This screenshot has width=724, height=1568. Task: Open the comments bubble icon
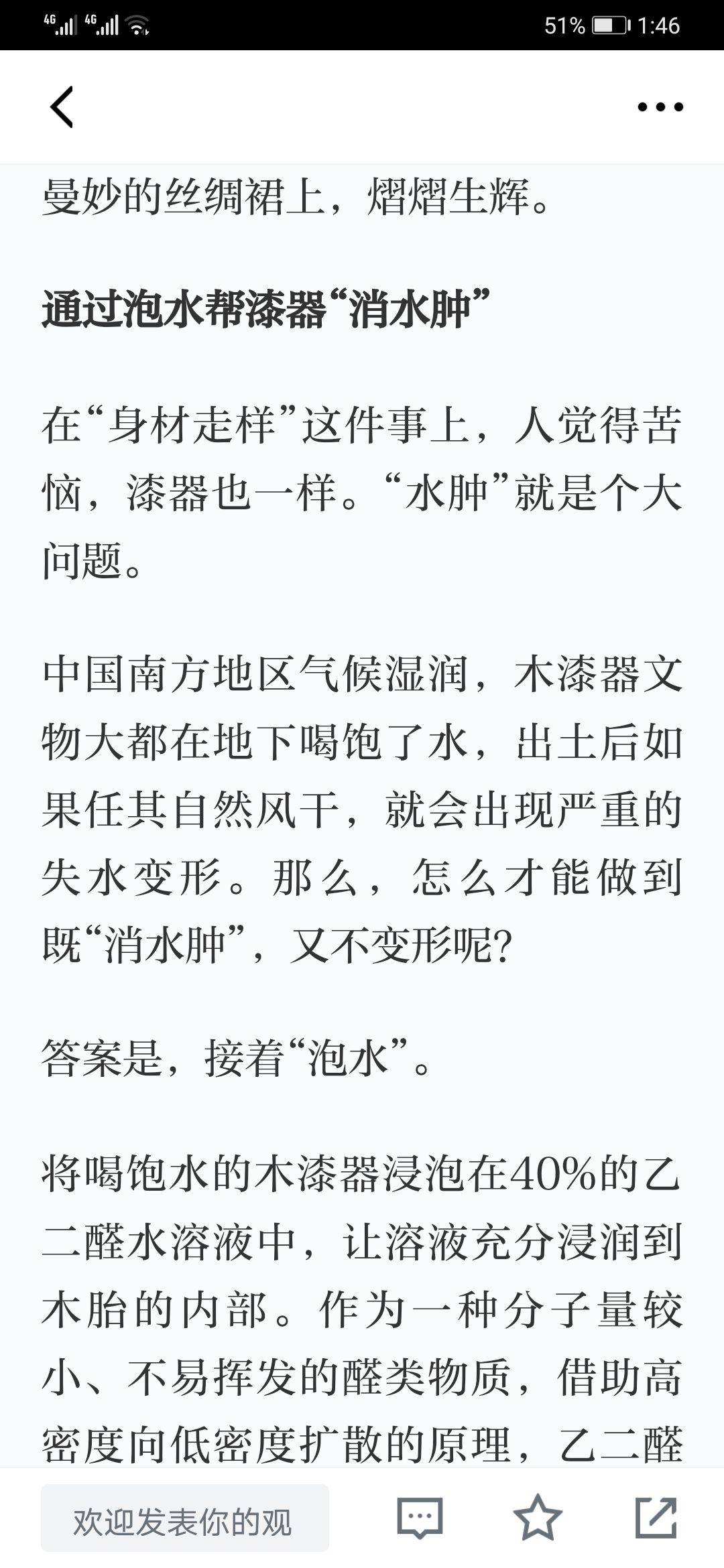tap(420, 1517)
